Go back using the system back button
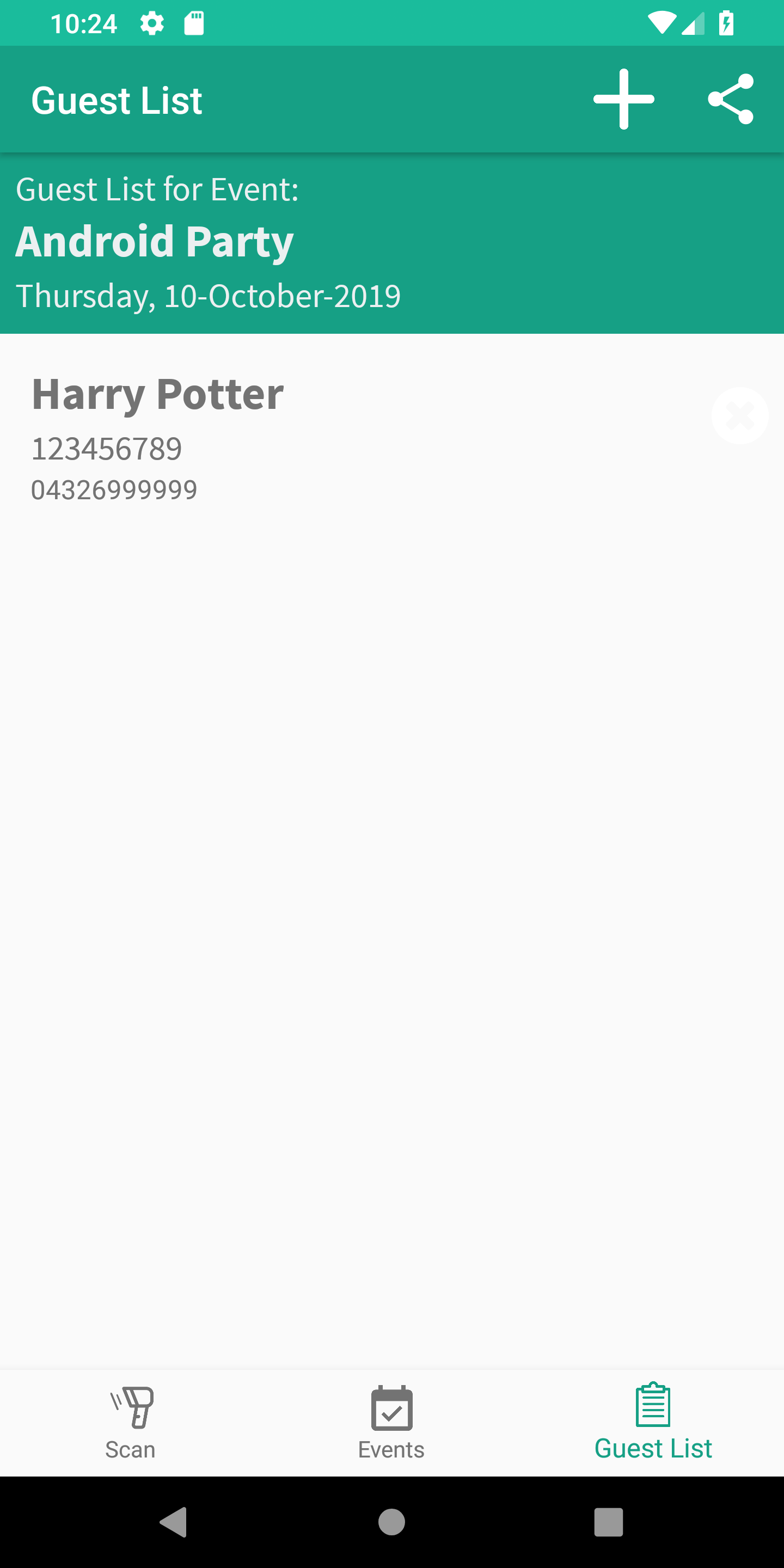 (174, 1522)
